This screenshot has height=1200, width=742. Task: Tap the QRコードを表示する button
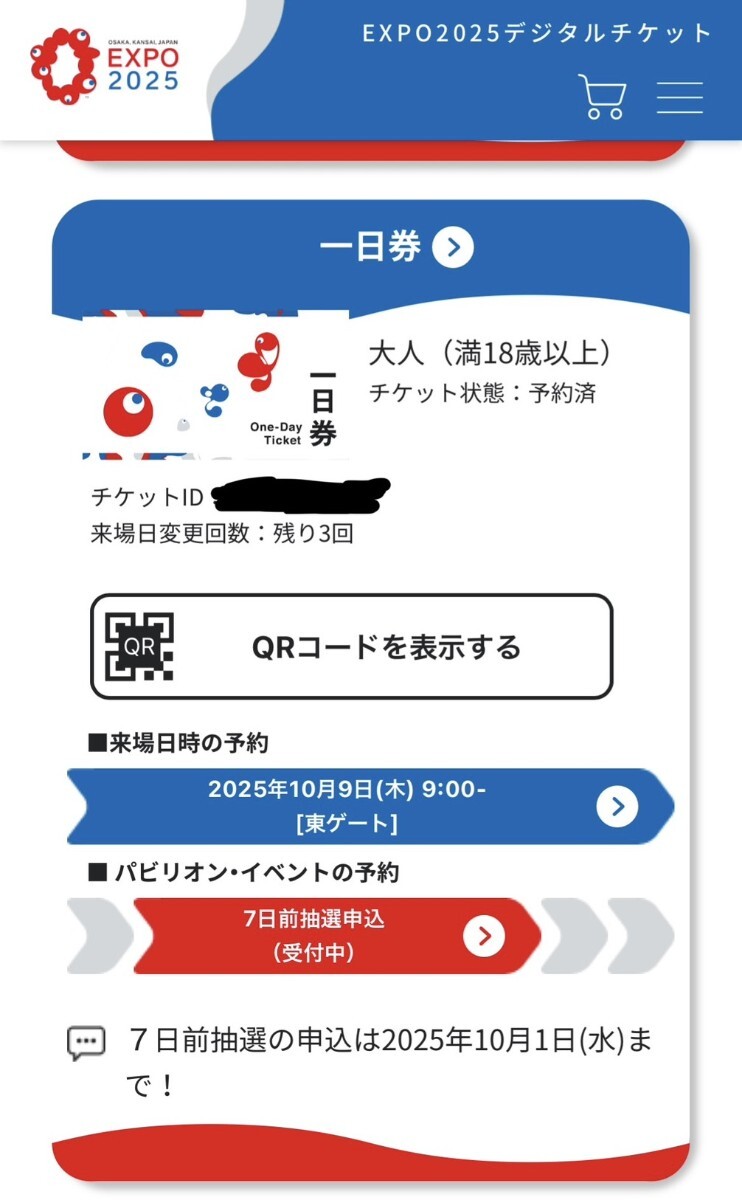point(351,647)
